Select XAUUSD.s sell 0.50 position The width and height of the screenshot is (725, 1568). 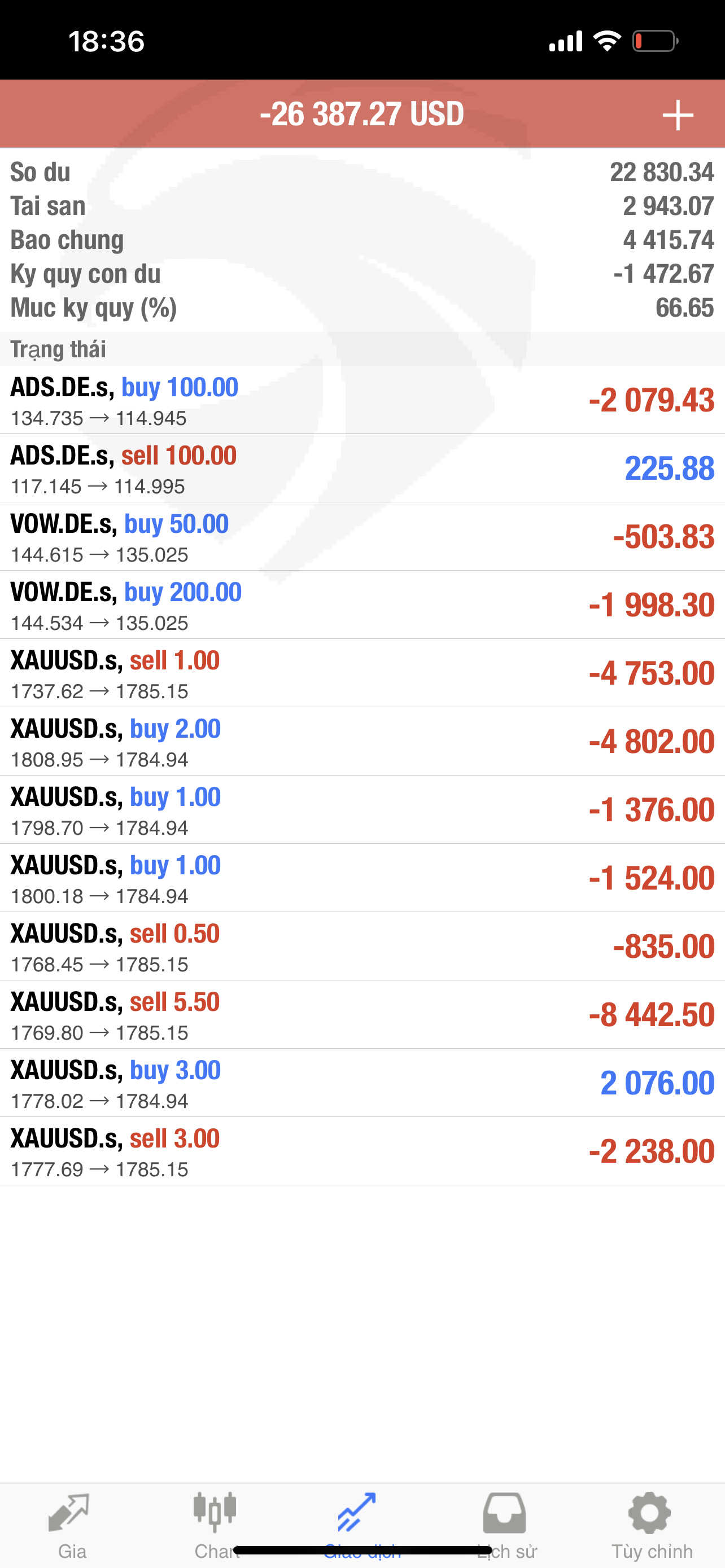(x=362, y=945)
